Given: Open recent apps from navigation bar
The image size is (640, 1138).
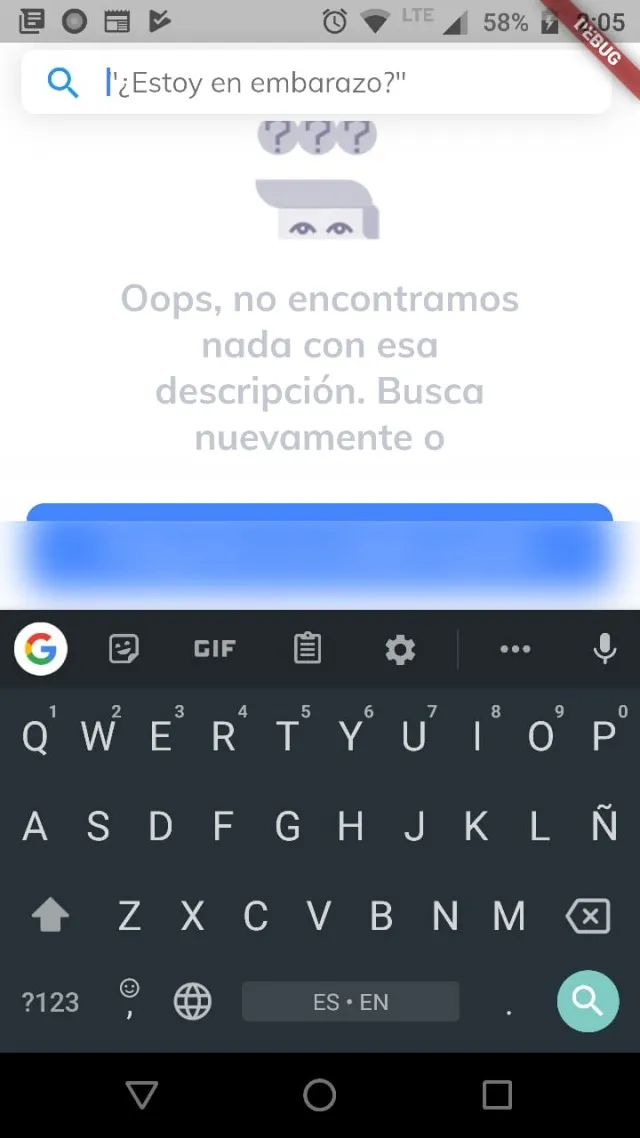Looking at the screenshot, I should pos(497,1095).
